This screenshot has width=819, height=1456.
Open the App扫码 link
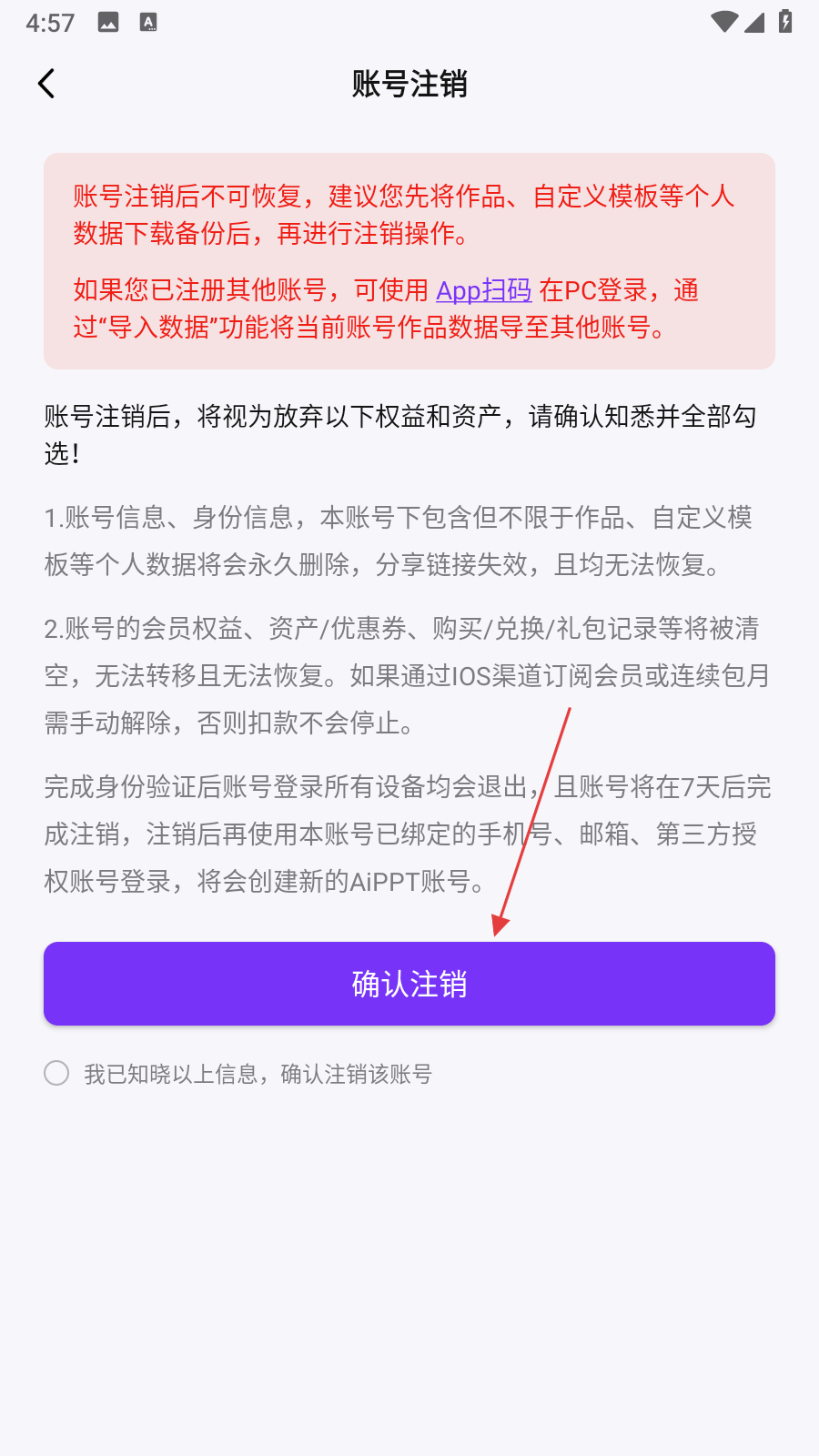pos(483,290)
